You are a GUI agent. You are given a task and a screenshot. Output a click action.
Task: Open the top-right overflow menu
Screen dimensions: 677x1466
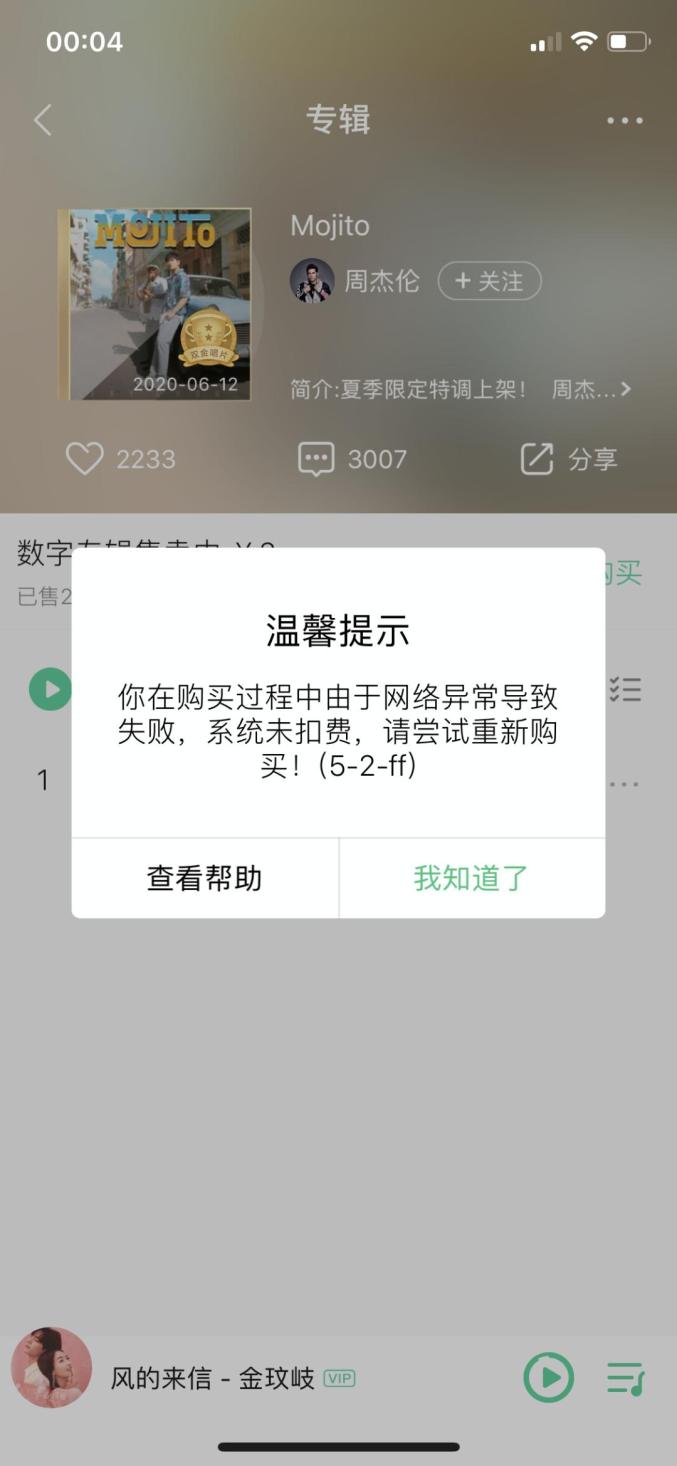[x=625, y=121]
